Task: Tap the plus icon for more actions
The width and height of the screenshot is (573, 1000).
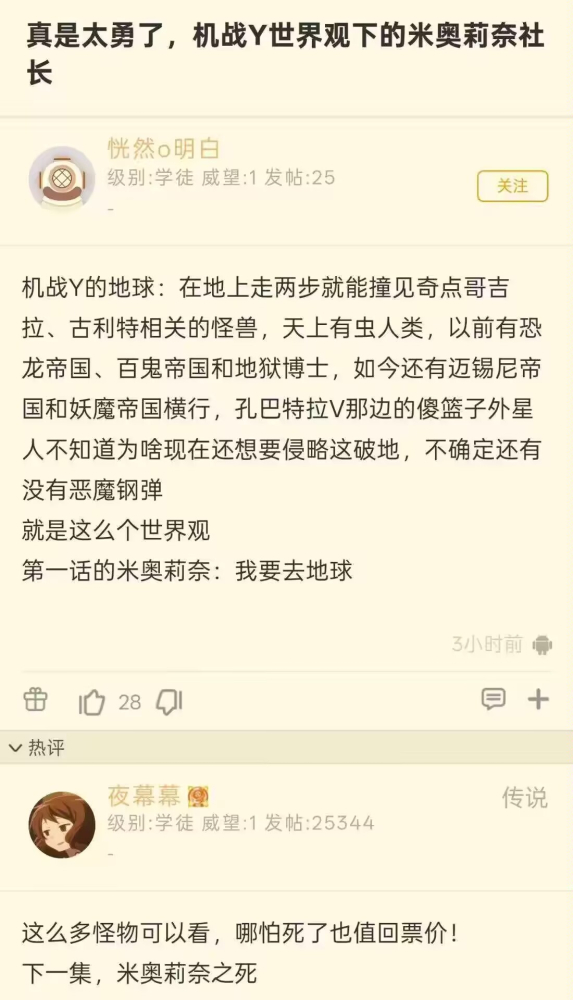Action: [538, 699]
